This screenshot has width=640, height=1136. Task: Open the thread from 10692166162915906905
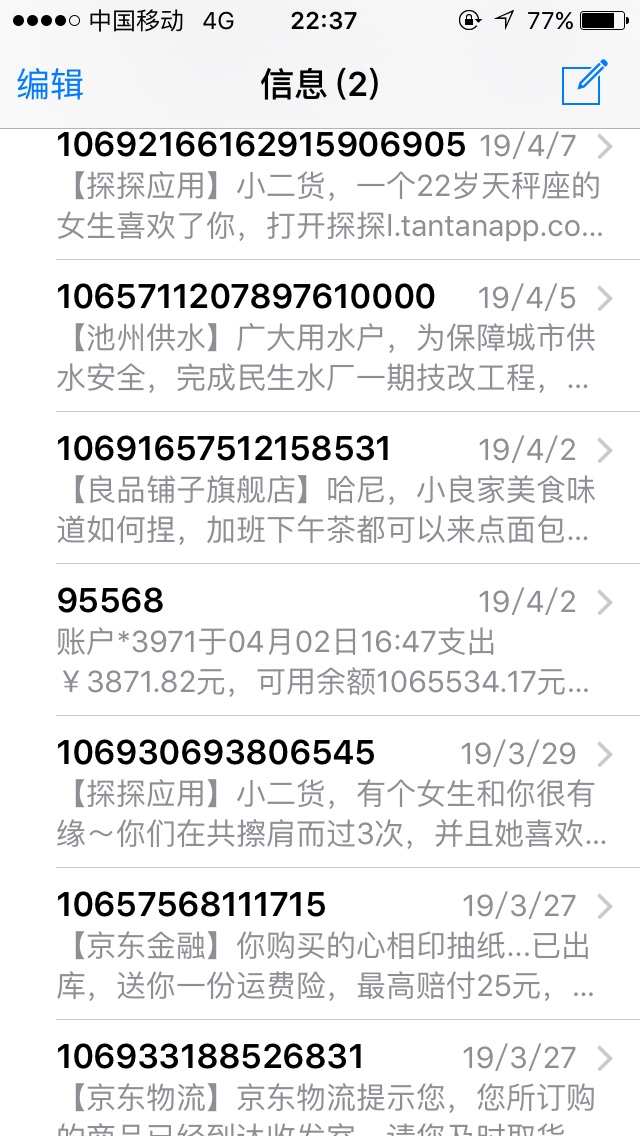[x=320, y=194]
